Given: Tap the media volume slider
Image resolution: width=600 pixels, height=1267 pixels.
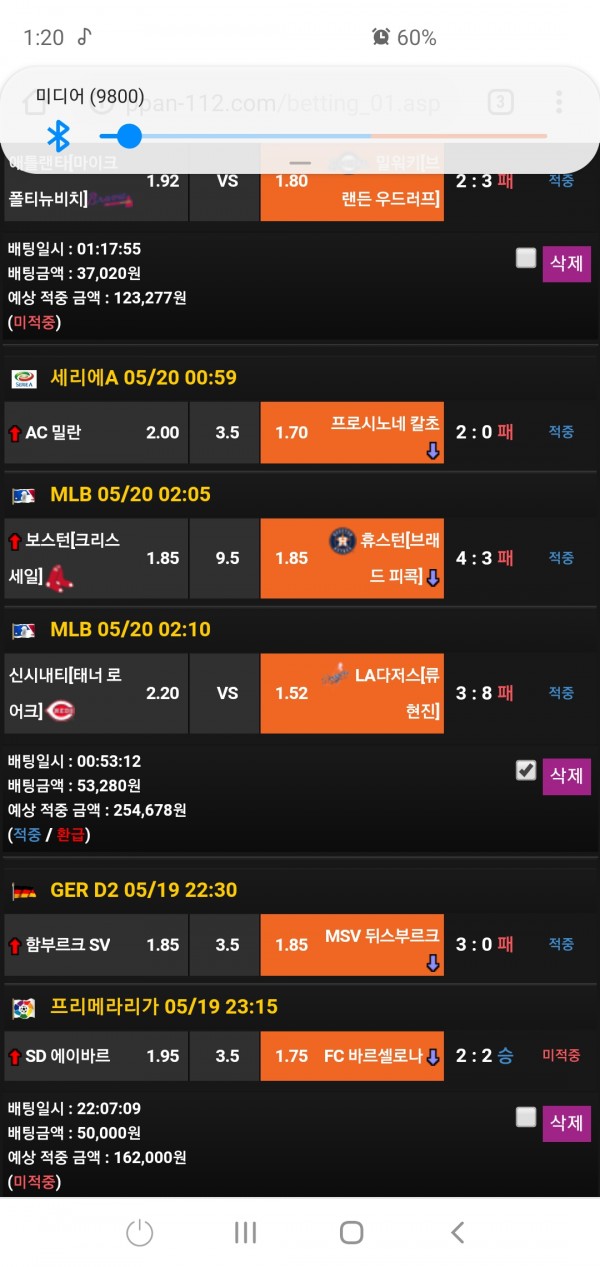Looking at the screenshot, I should pyautogui.click(x=322, y=136).
